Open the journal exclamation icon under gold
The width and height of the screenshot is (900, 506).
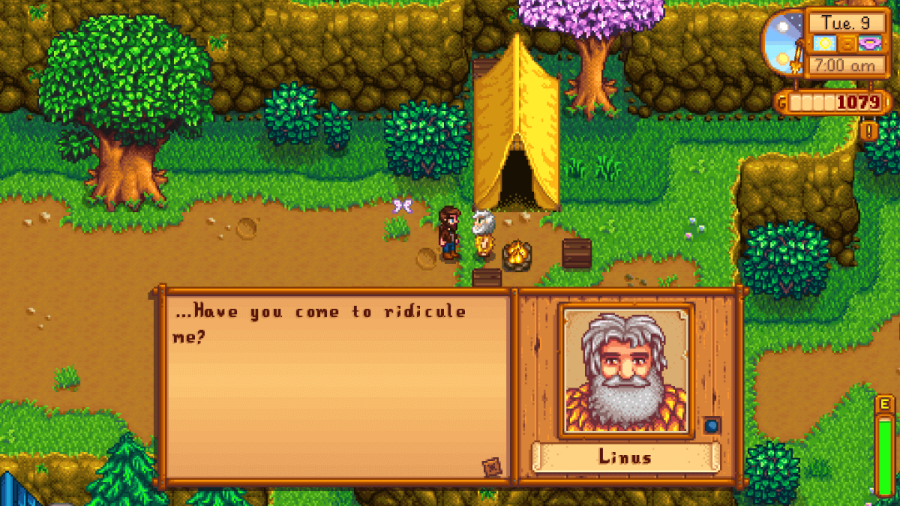pos(869,130)
